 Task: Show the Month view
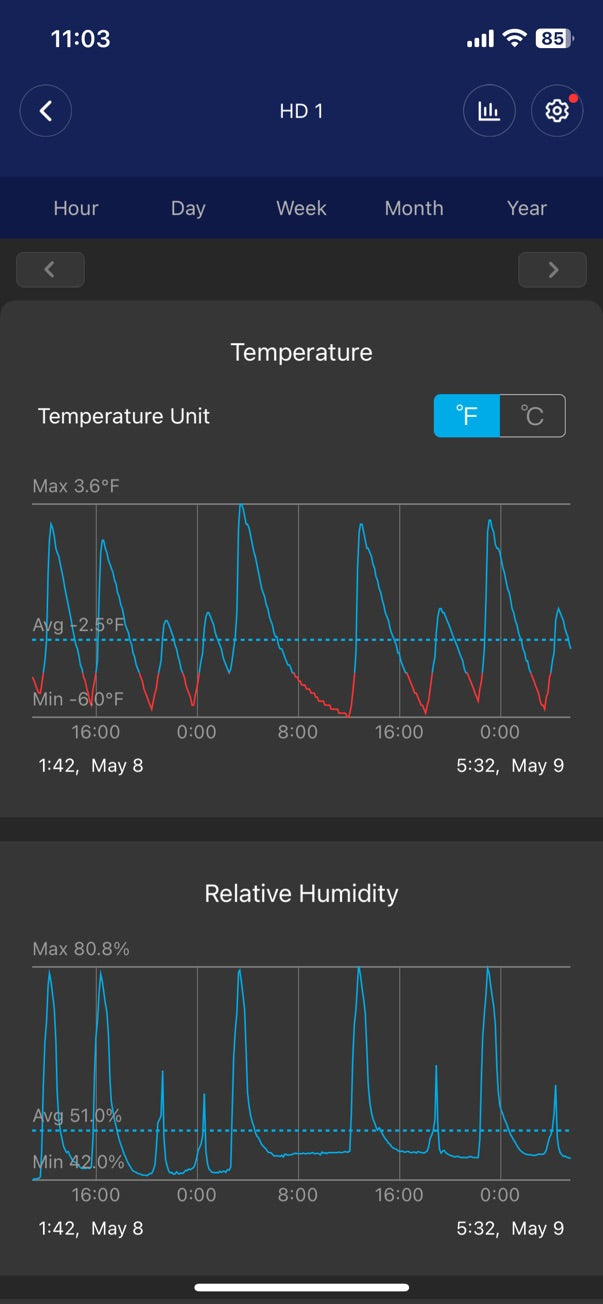pyautogui.click(x=414, y=208)
